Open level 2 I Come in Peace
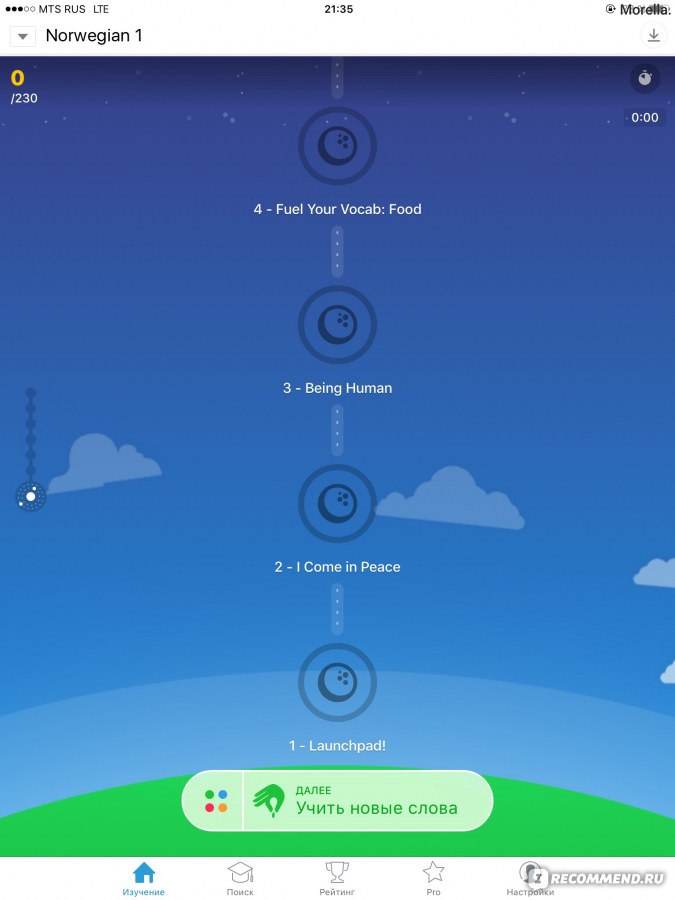Image resolution: width=675 pixels, height=900 pixels. (x=337, y=504)
